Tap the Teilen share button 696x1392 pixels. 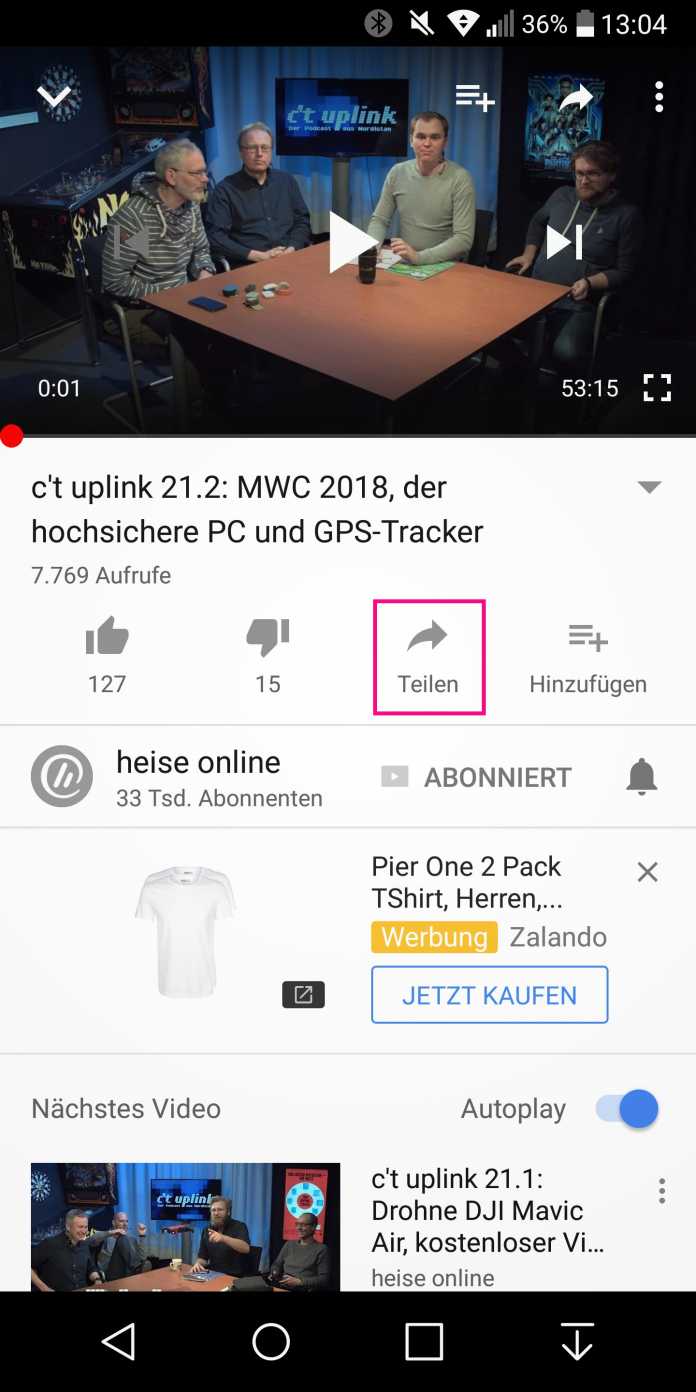coord(428,656)
